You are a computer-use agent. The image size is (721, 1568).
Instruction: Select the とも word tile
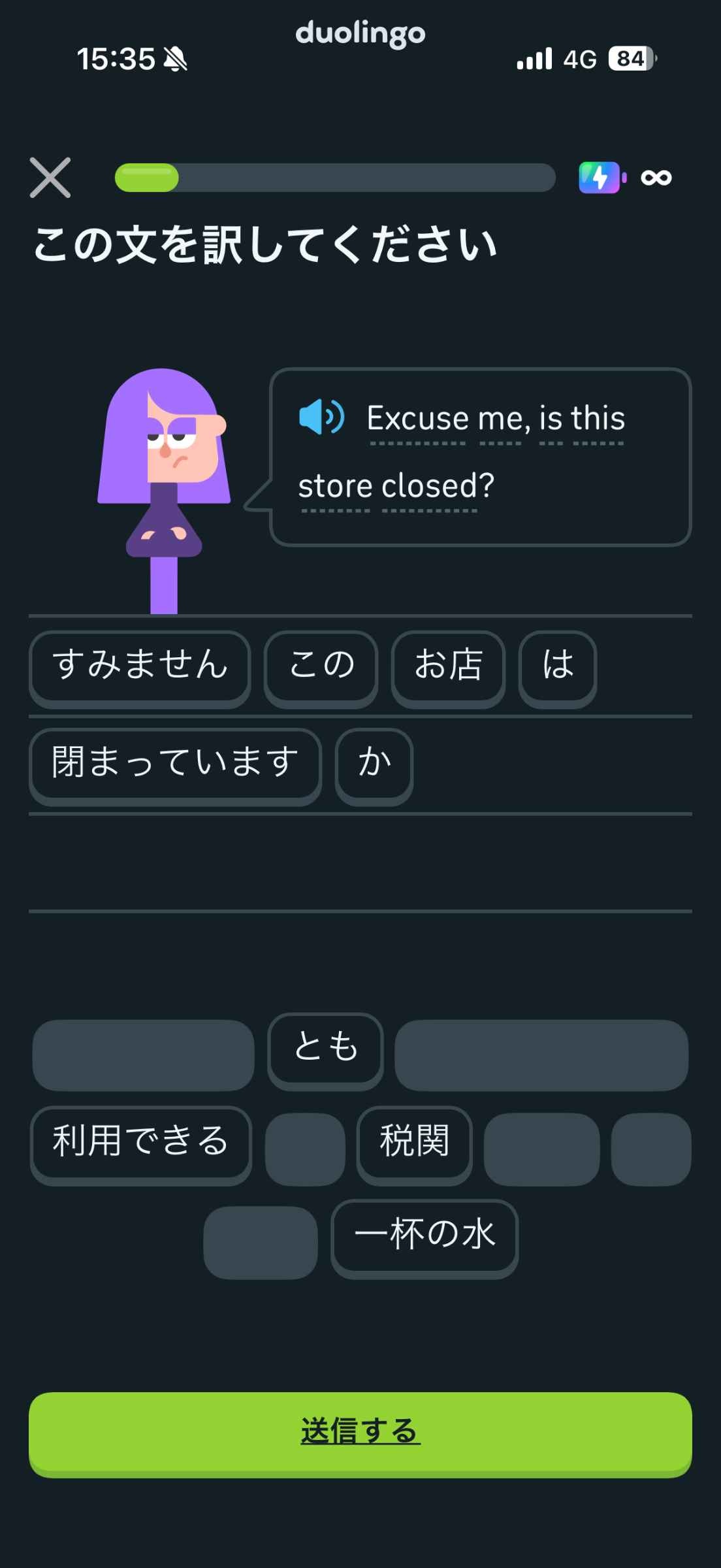[x=325, y=1047]
